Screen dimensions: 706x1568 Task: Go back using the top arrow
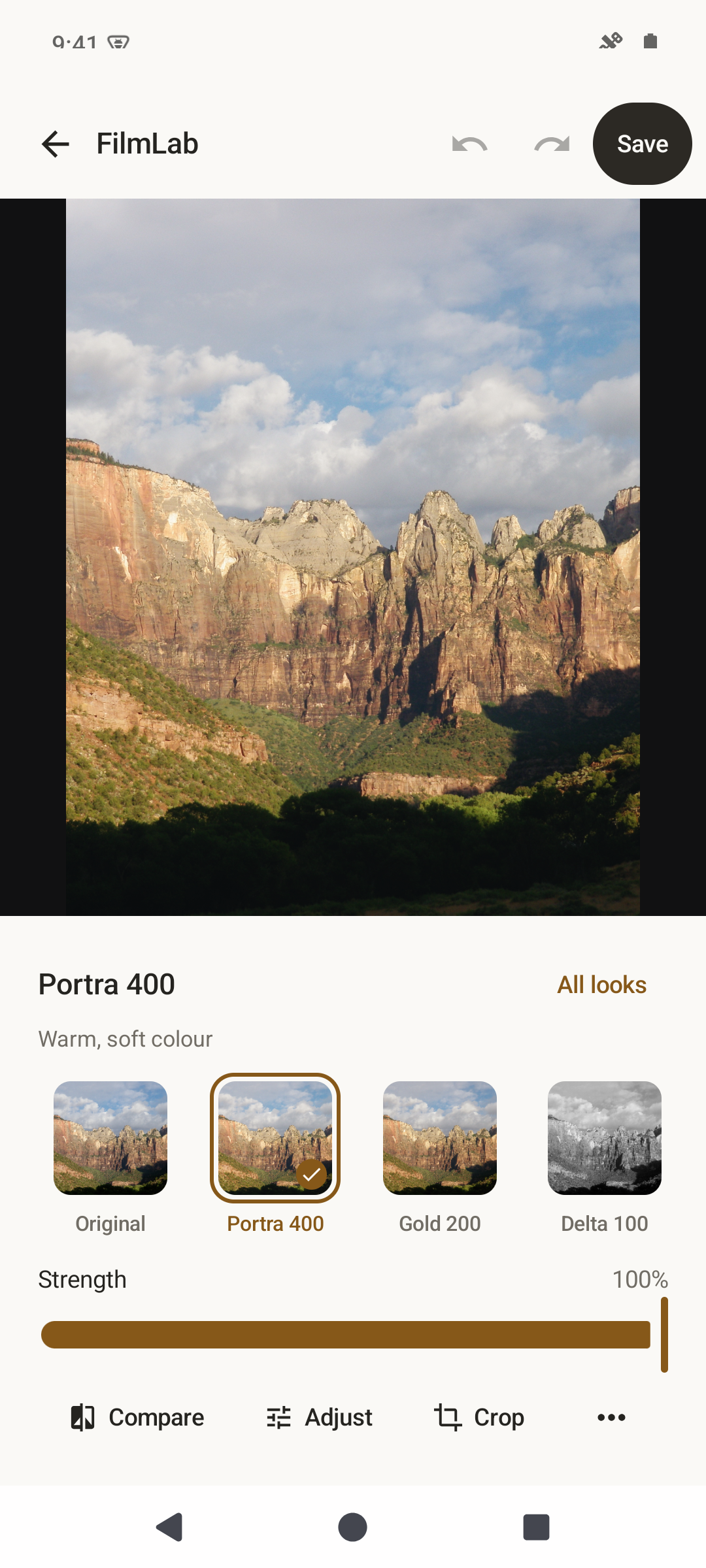[x=56, y=144]
